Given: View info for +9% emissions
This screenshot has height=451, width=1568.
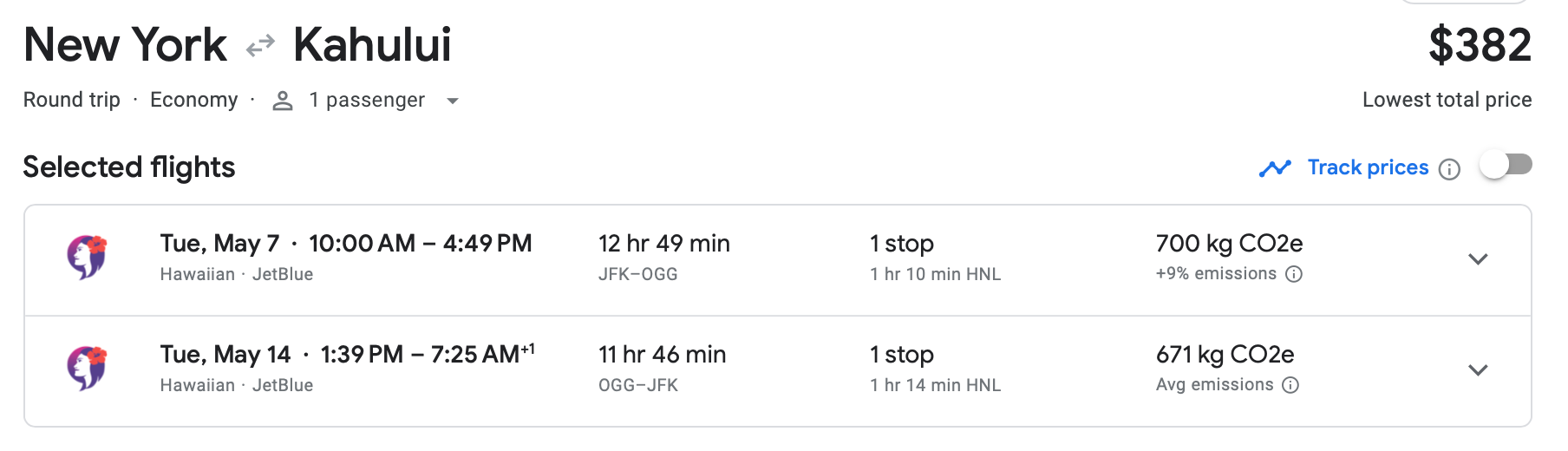Looking at the screenshot, I should click(x=1294, y=275).
